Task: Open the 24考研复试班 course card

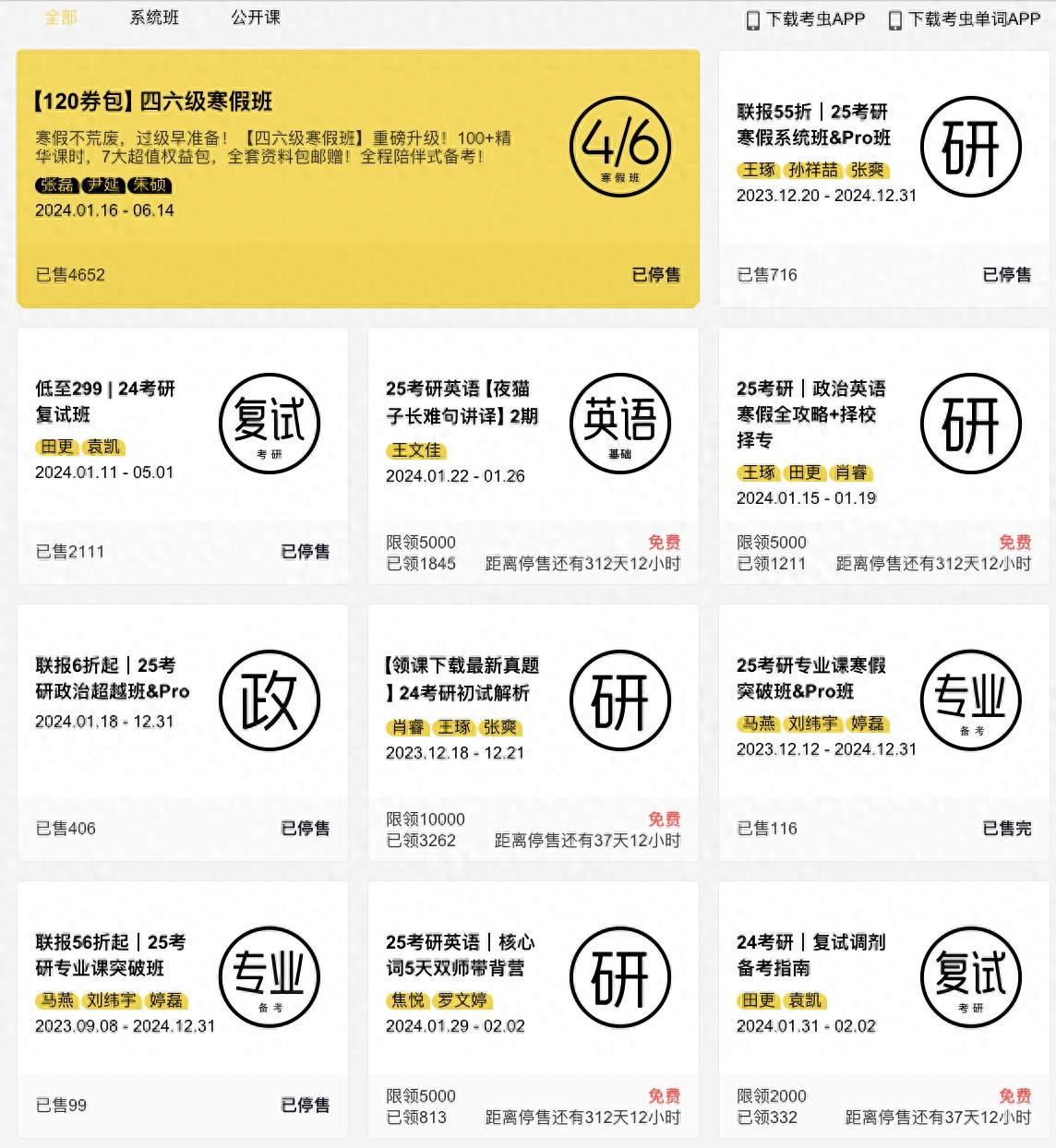Action: click(183, 455)
